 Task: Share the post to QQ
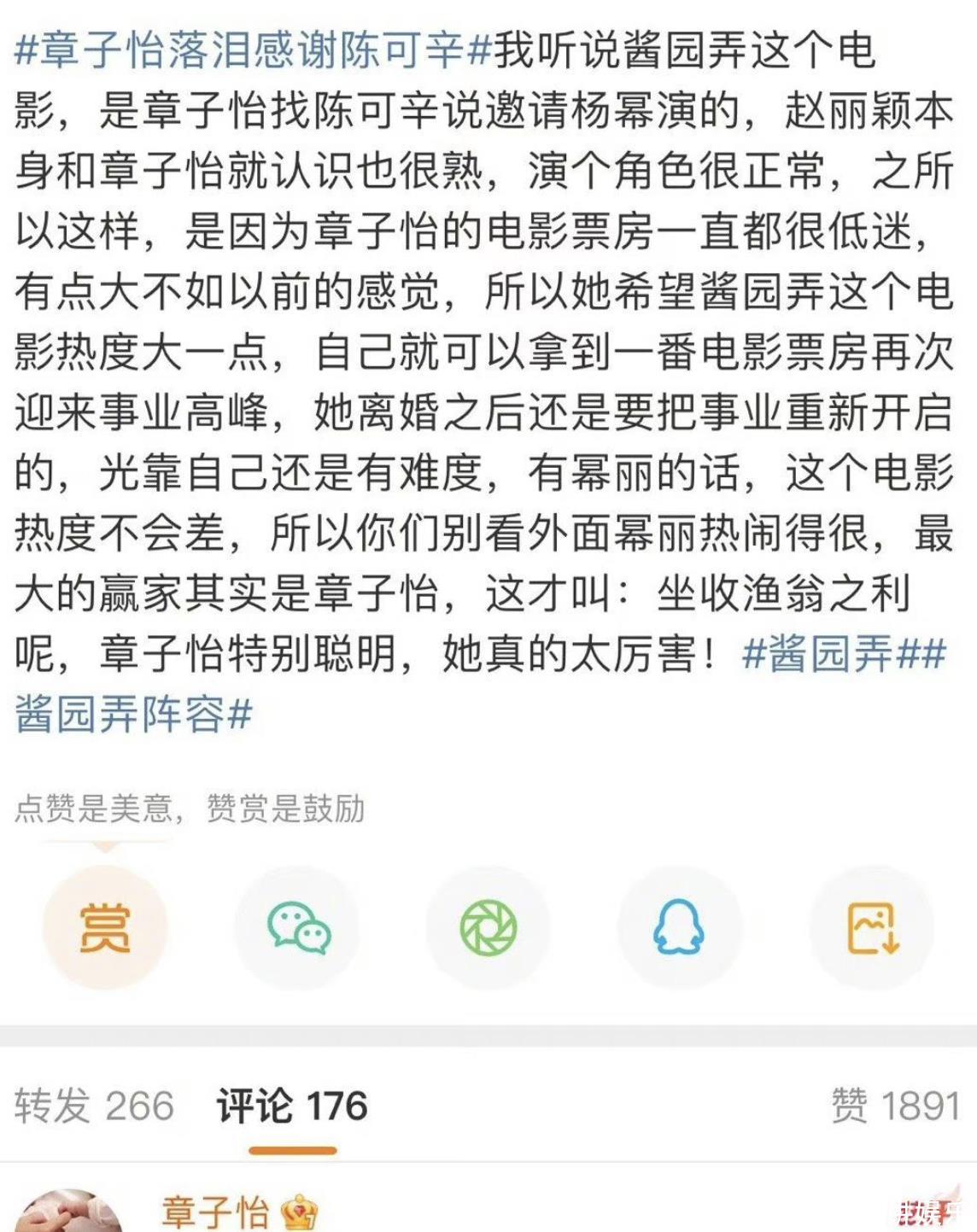680,928
